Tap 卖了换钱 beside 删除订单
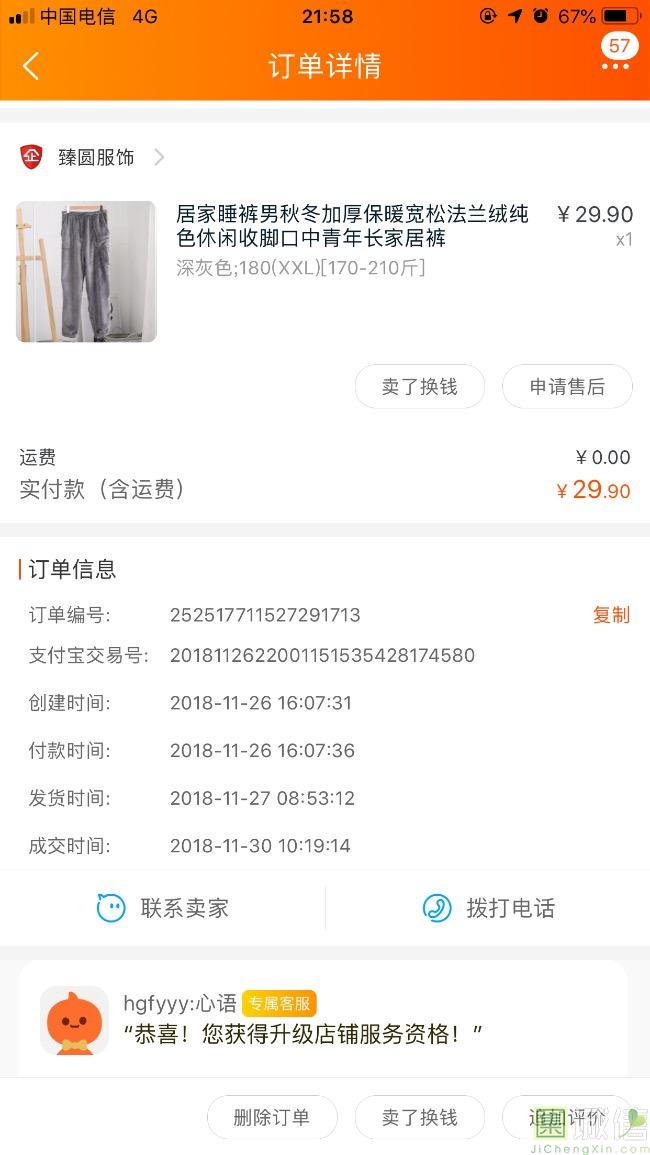 coord(419,1117)
